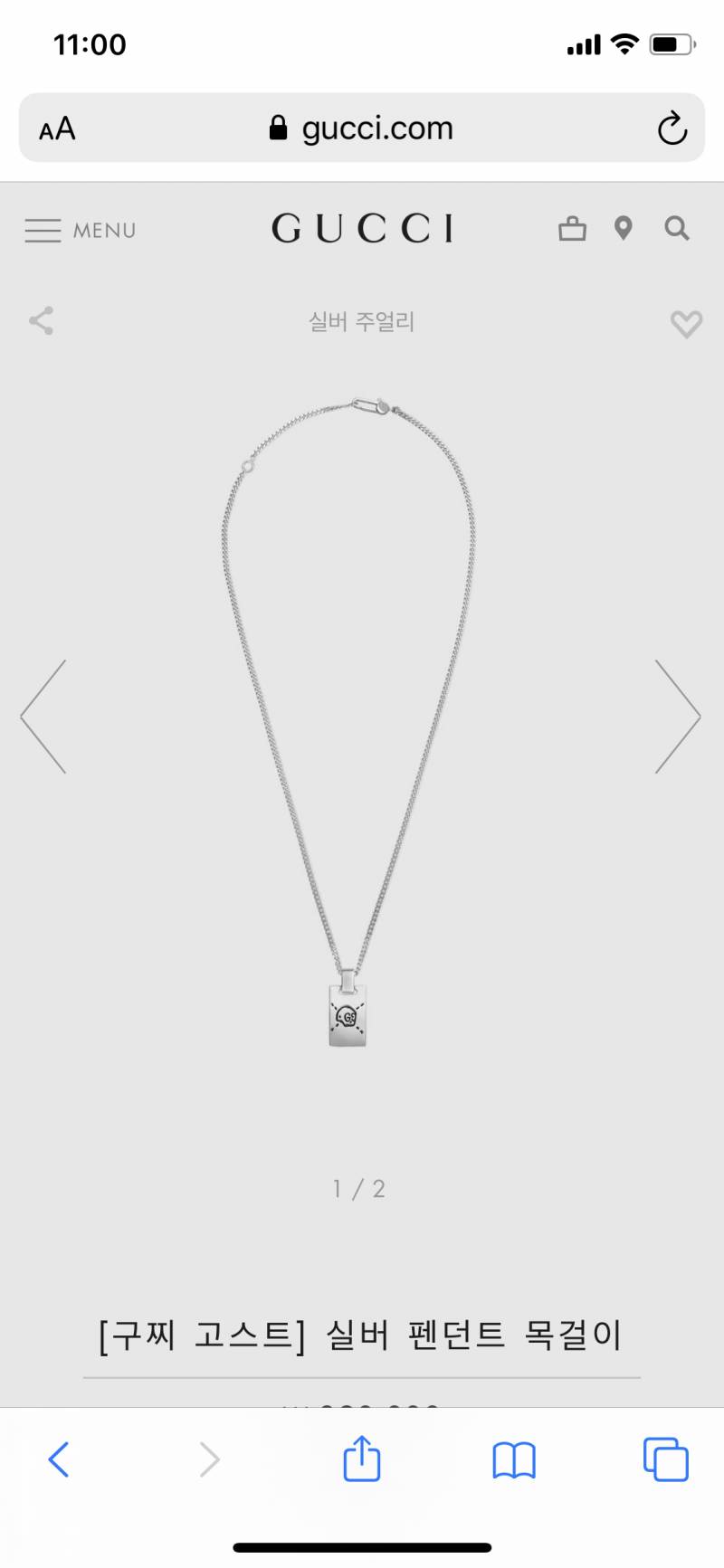Show the next product image

tap(678, 717)
